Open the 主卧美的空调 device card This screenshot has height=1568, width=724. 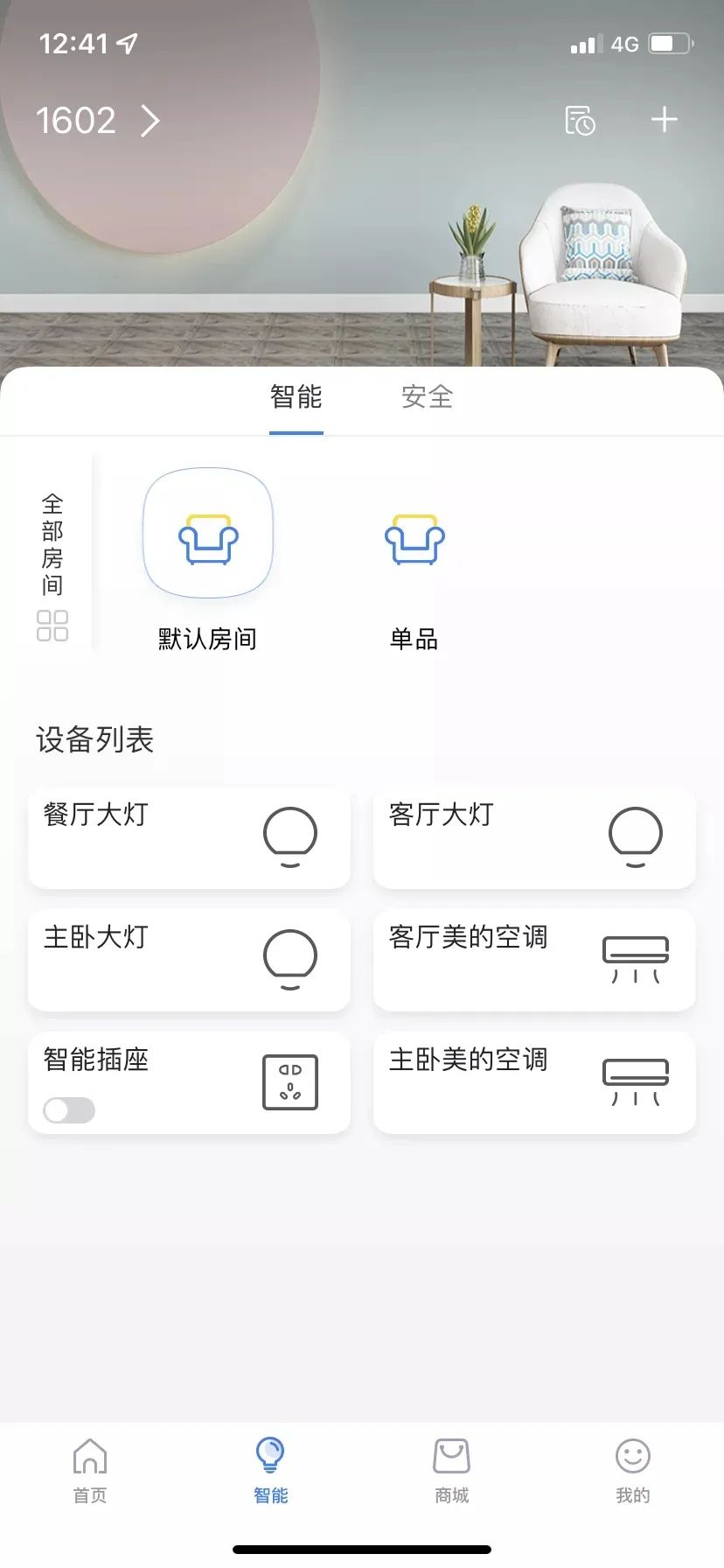(534, 1082)
